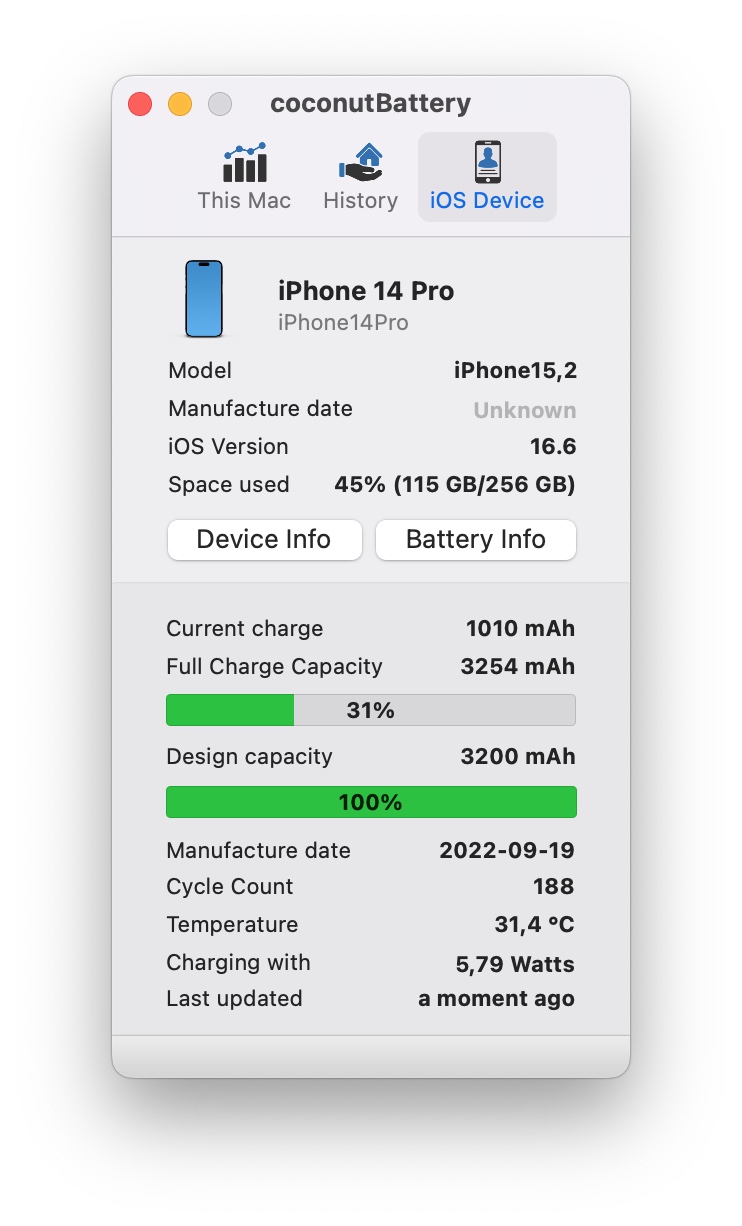Close the coconutBattery window

tap(140, 104)
